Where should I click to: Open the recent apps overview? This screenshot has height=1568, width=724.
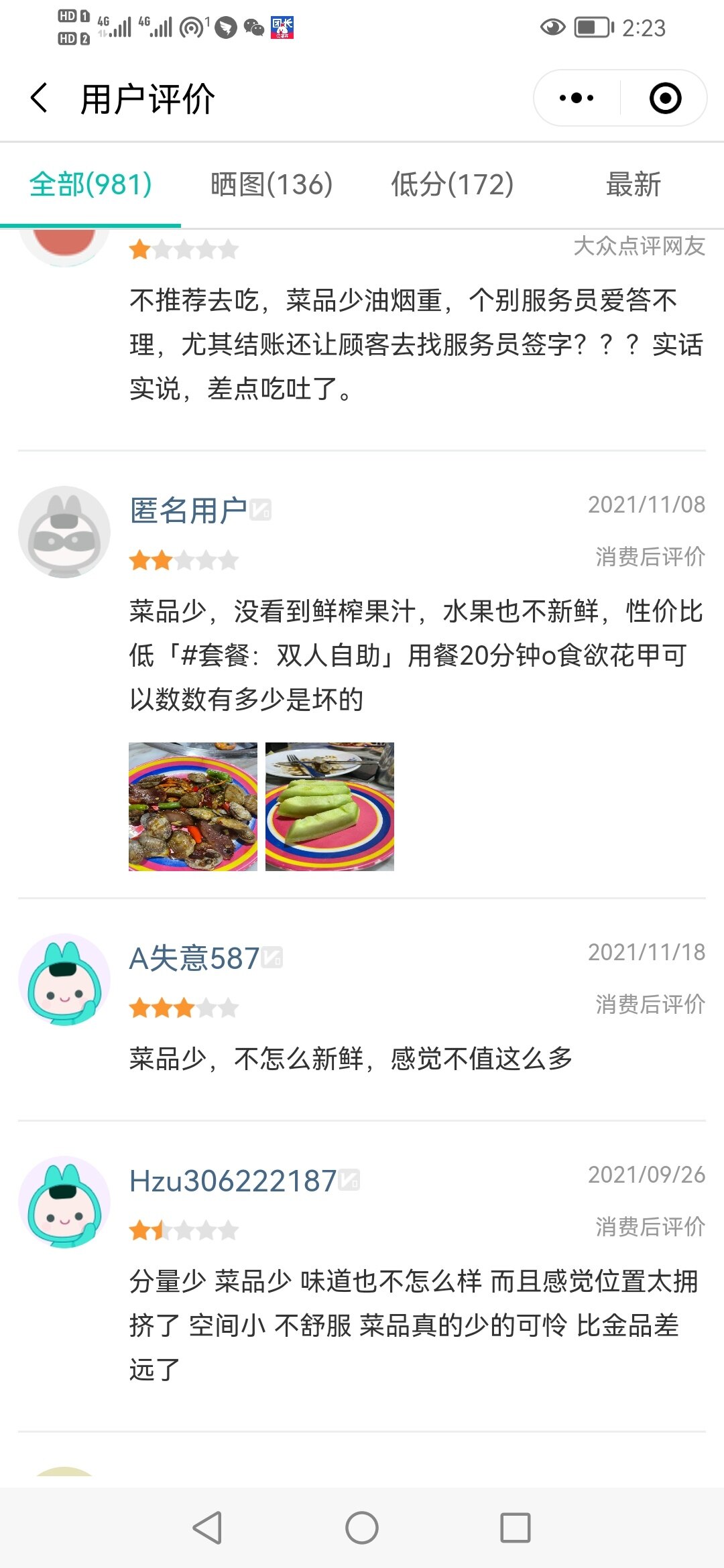(x=516, y=1528)
